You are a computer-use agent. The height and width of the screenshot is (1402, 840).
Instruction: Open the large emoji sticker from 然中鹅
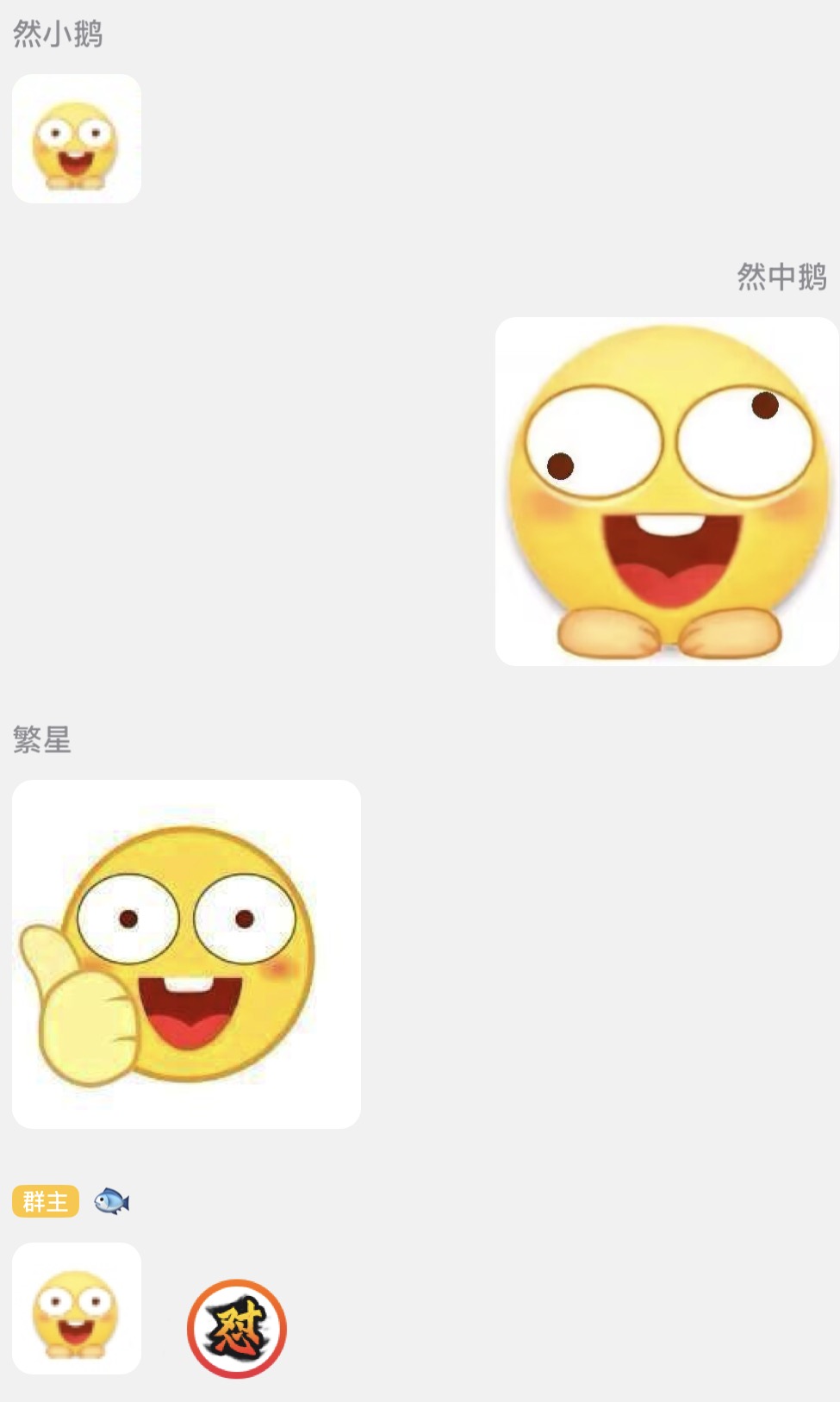click(x=667, y=491)
